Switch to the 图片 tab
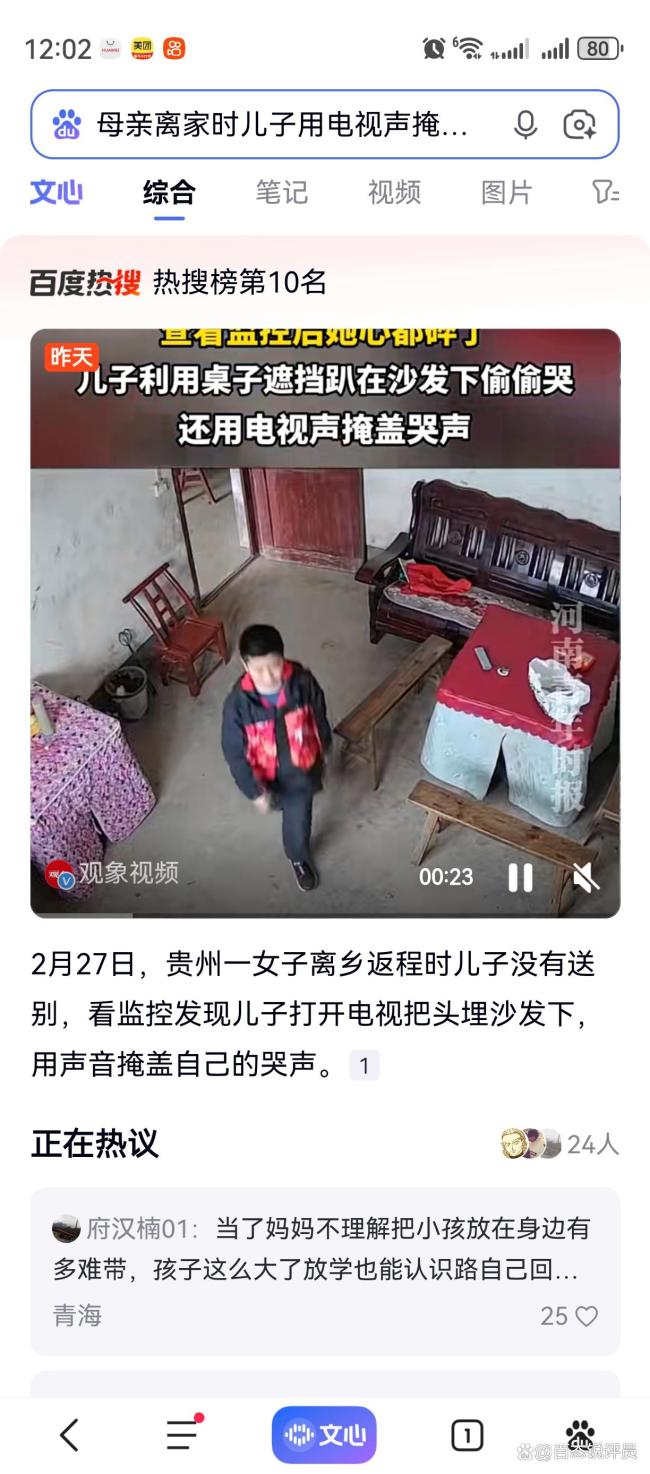 tap(507, 192)
